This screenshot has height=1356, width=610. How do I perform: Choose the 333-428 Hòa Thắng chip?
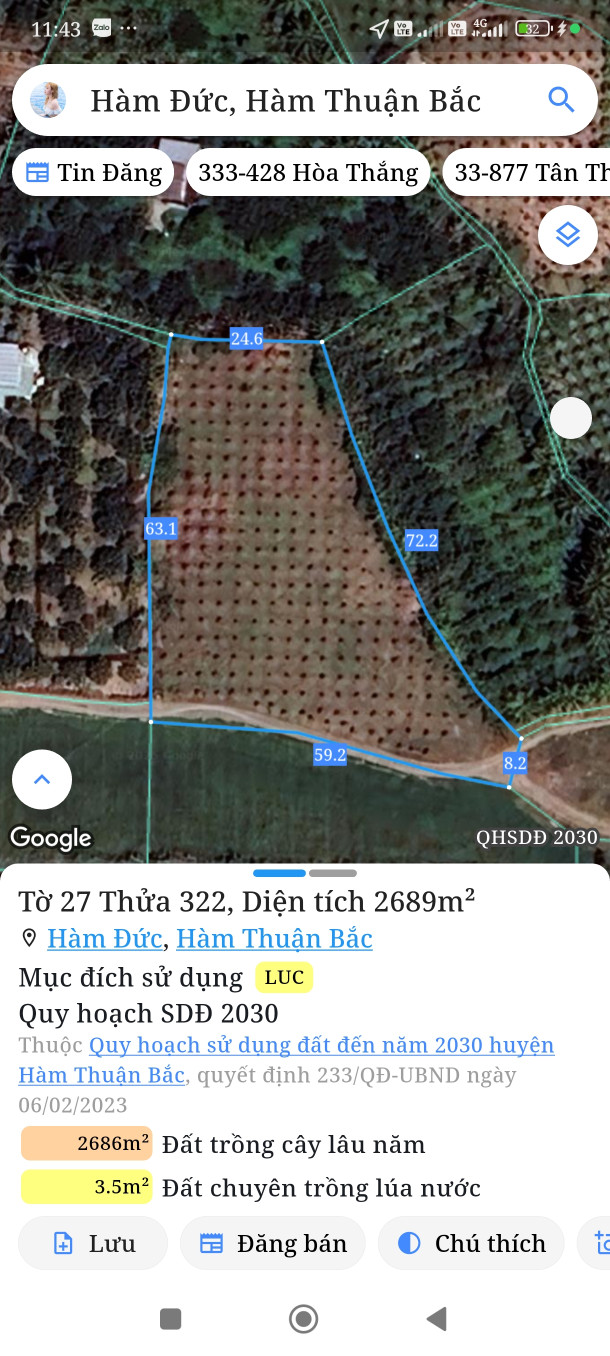pyautogui.click(x=308, y=173)
